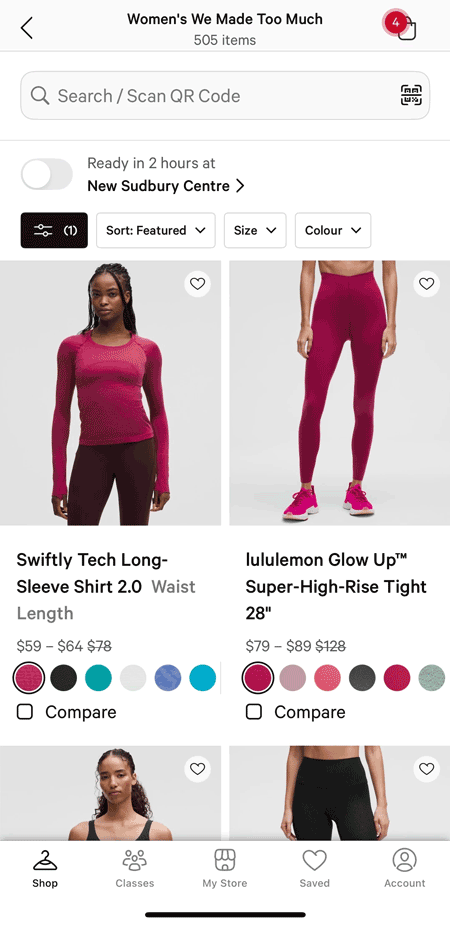This screenshot has width=450, height=925.
Task: Check Compare under Swiftly Tech Long-Sleeve Shirt
Action: point(66,712)
